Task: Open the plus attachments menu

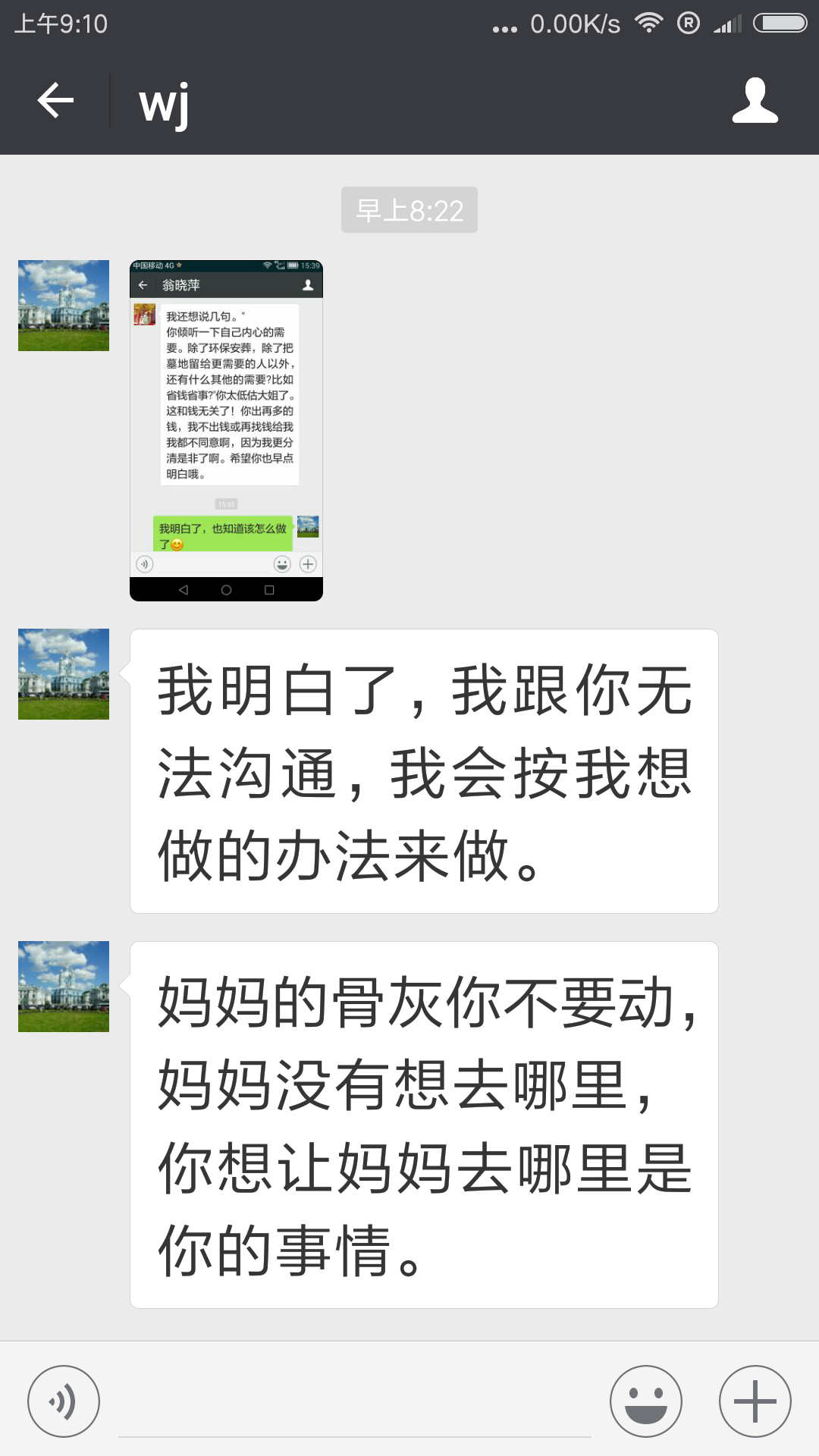Action: point(755,1401)
